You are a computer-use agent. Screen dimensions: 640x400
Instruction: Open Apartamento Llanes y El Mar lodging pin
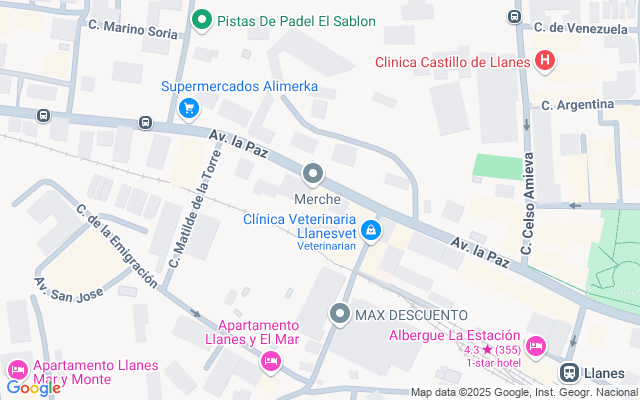click(270, 361)
